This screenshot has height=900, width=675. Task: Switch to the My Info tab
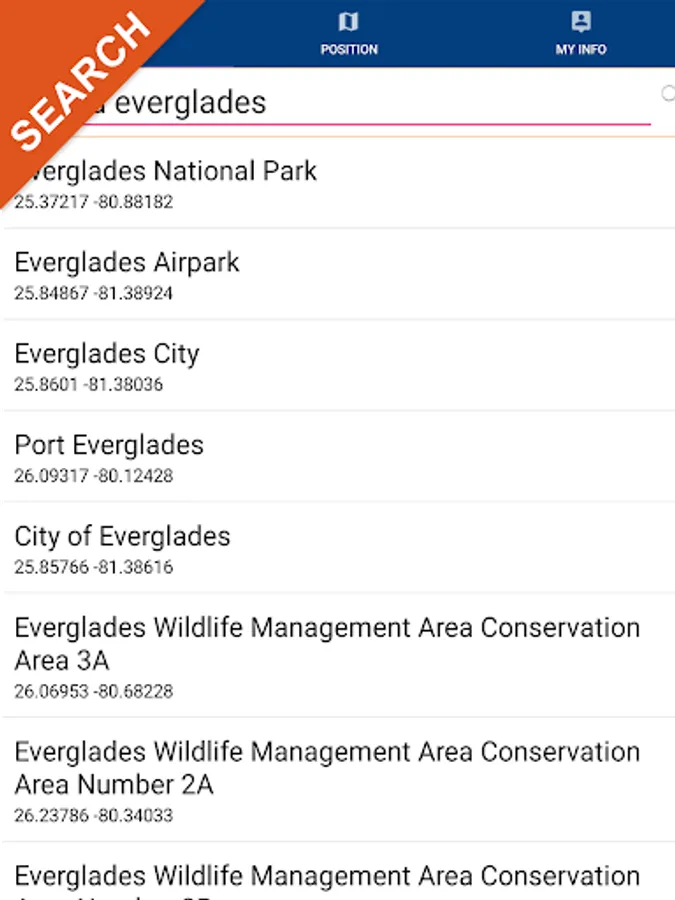pos(581,33)
